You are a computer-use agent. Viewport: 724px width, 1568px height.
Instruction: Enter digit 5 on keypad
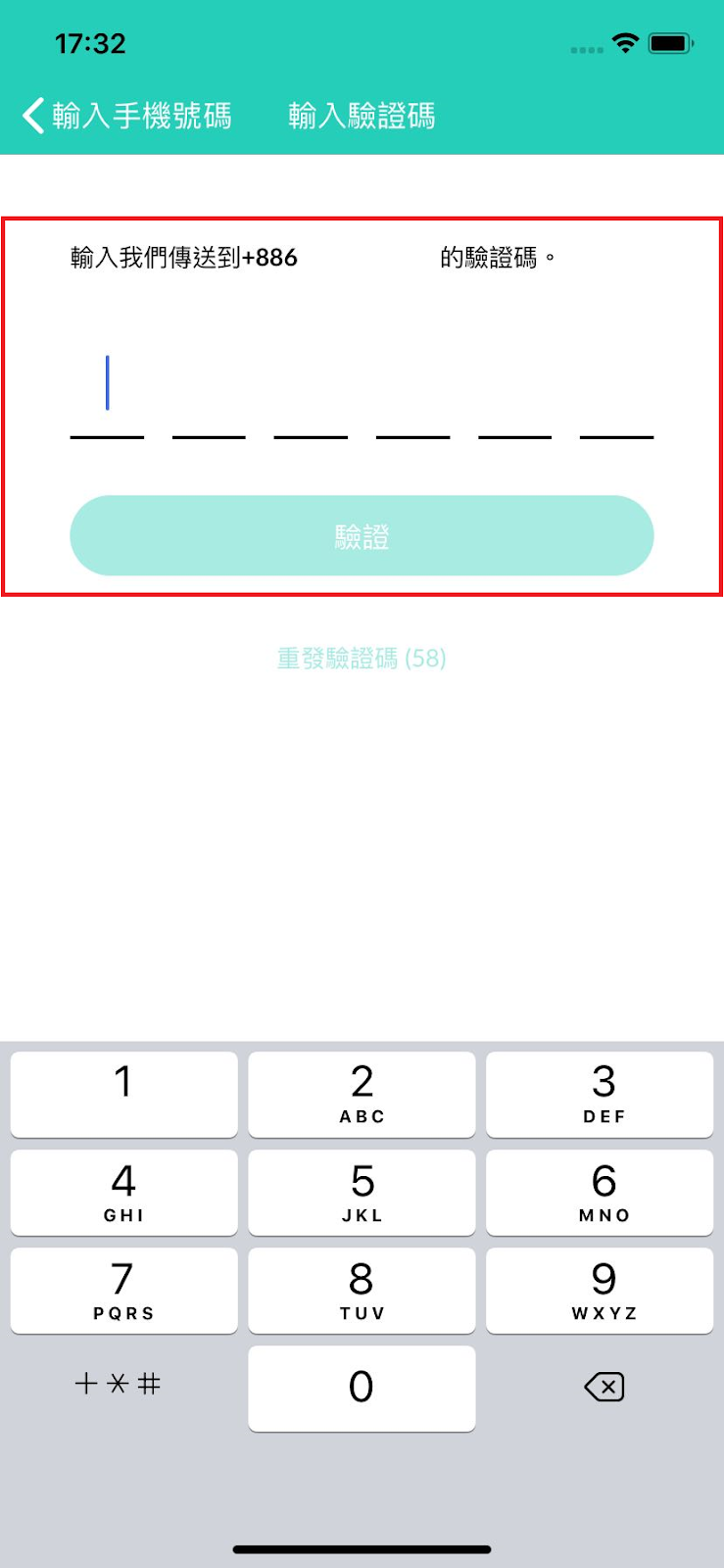362,1192
